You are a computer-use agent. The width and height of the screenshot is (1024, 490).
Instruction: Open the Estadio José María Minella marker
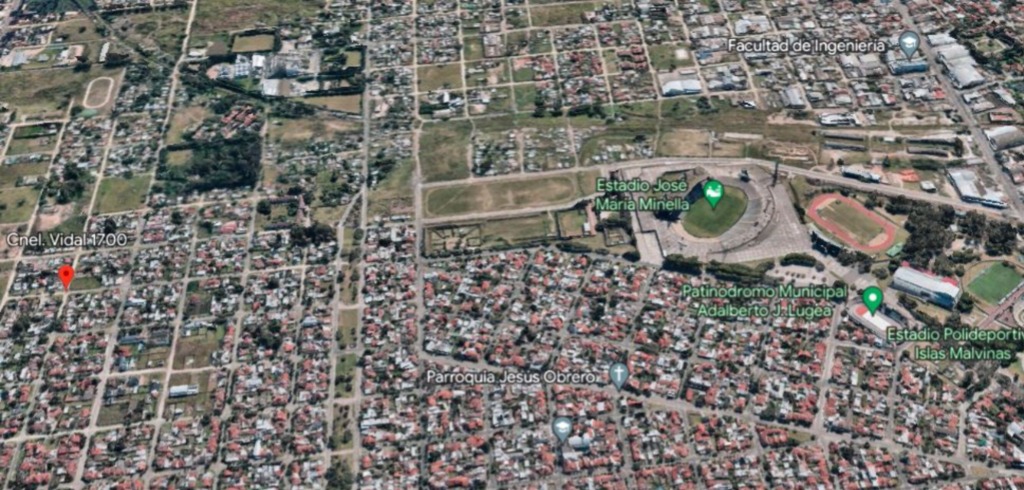pyautogui.click(x=713, y=192)
